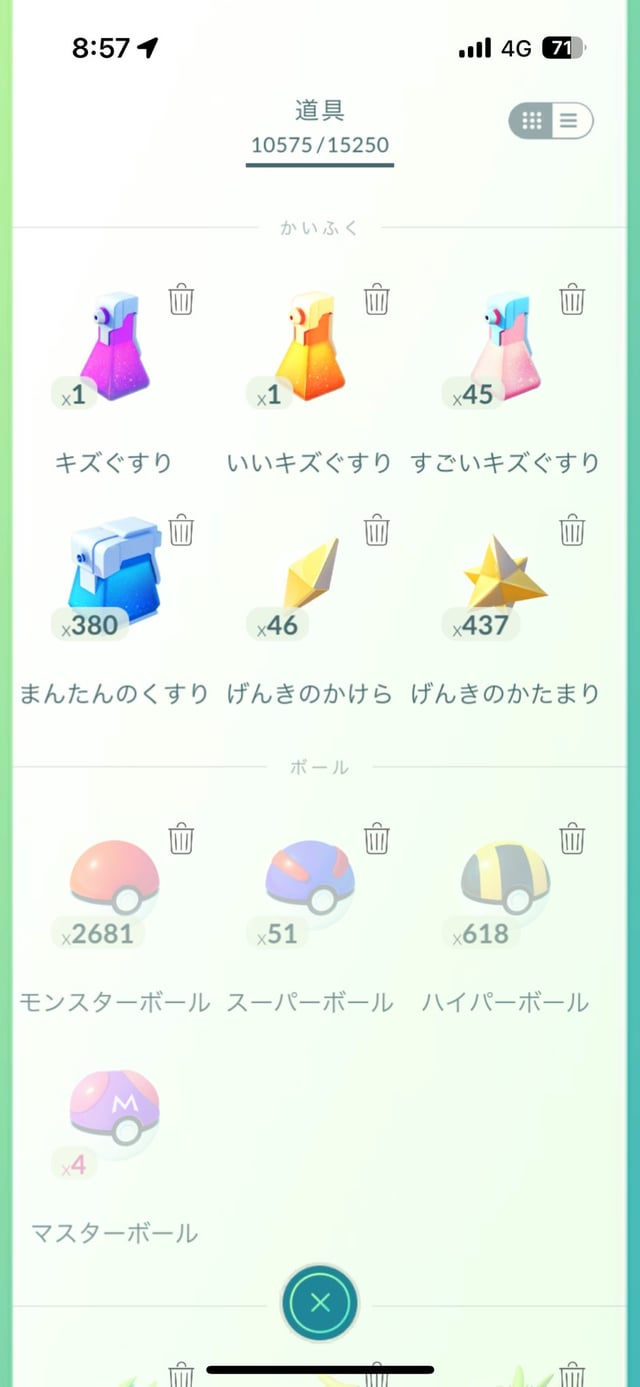Screen dimensions: 640x1387
Task: Discard キズぐすり potions via trash icon
Action: (x=181, y=299)
